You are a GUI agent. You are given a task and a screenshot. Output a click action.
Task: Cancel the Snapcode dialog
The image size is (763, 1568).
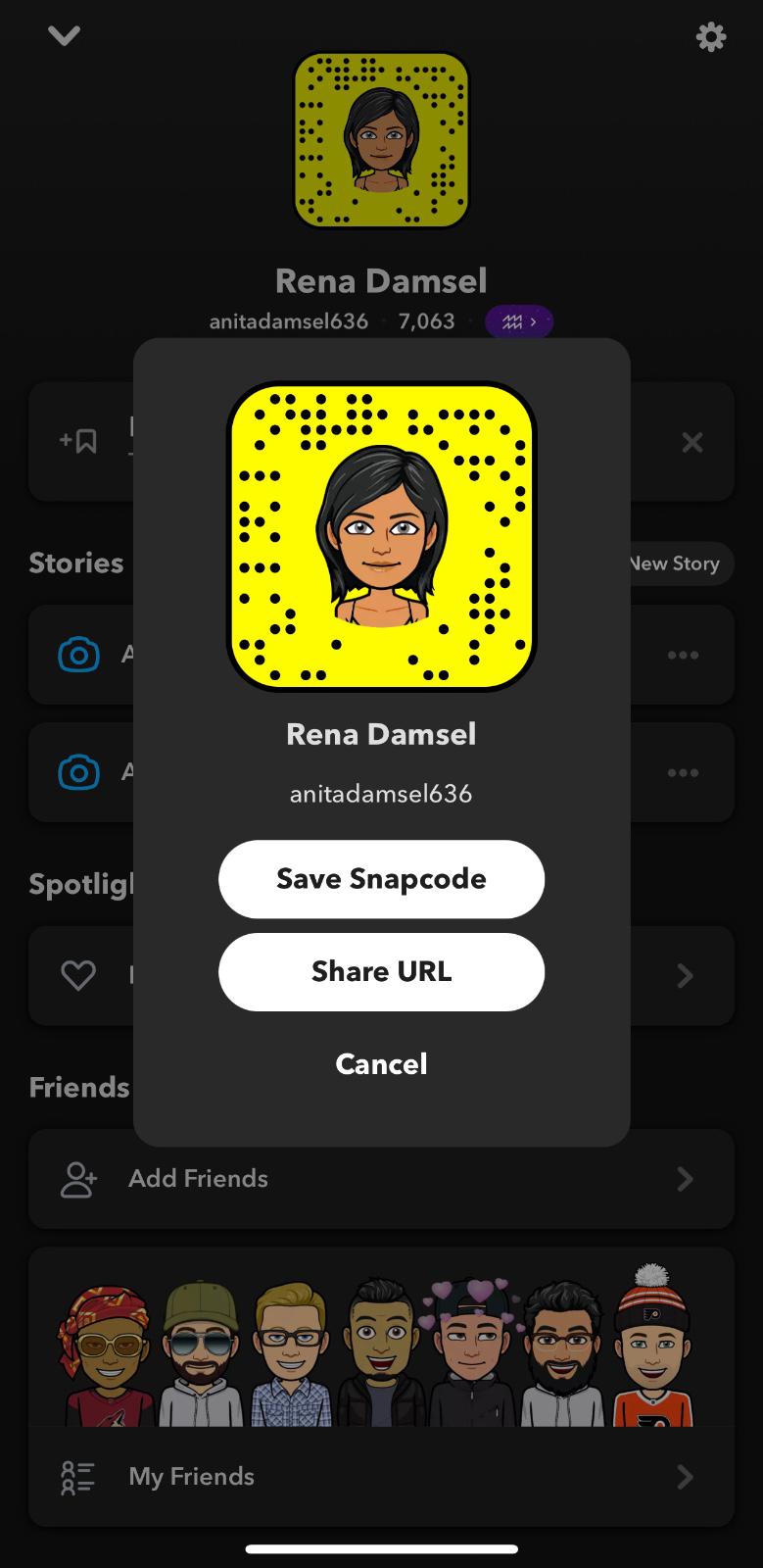[381, 1064]
